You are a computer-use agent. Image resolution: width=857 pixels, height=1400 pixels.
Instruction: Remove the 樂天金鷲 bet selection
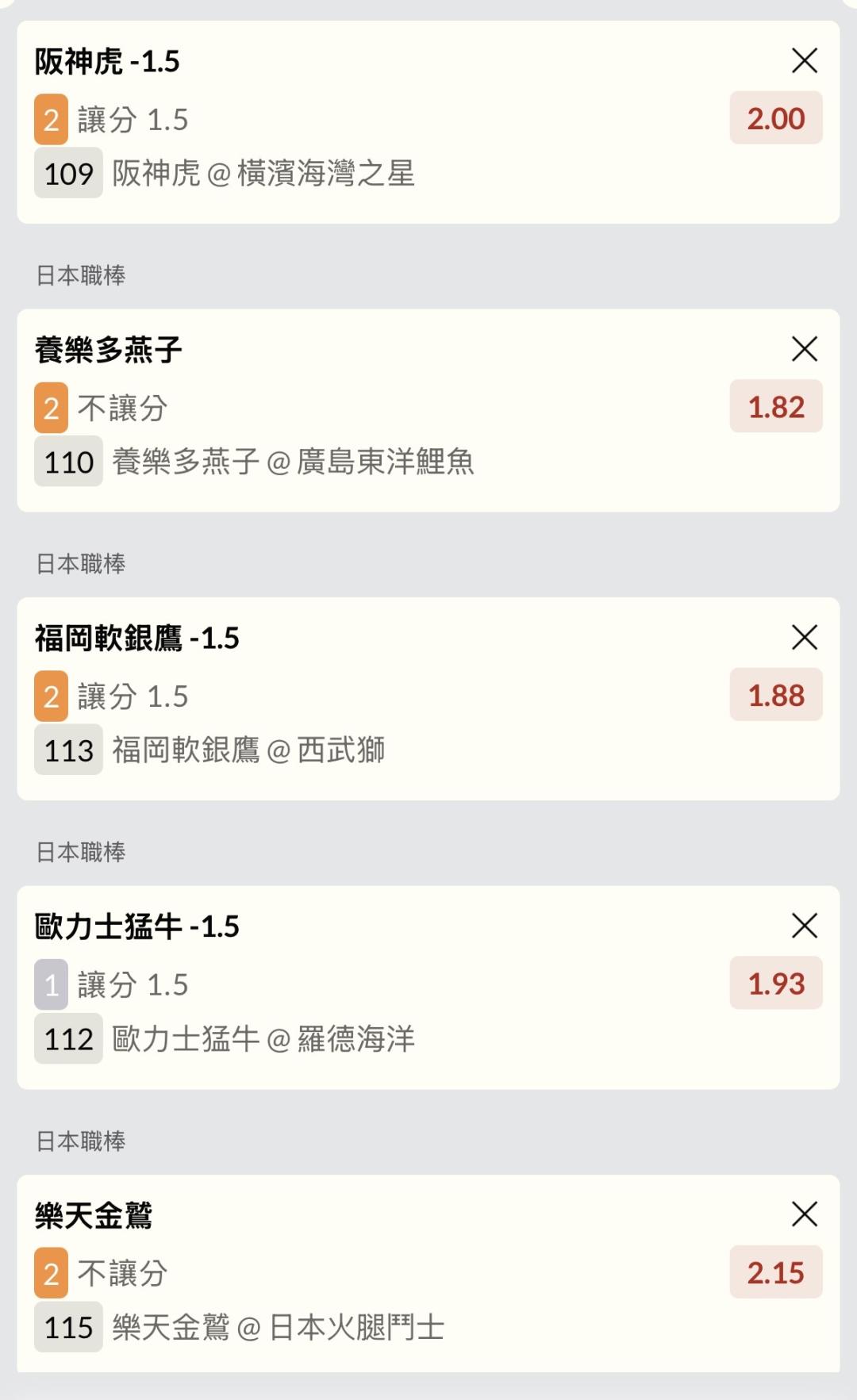coord(804,1214)
